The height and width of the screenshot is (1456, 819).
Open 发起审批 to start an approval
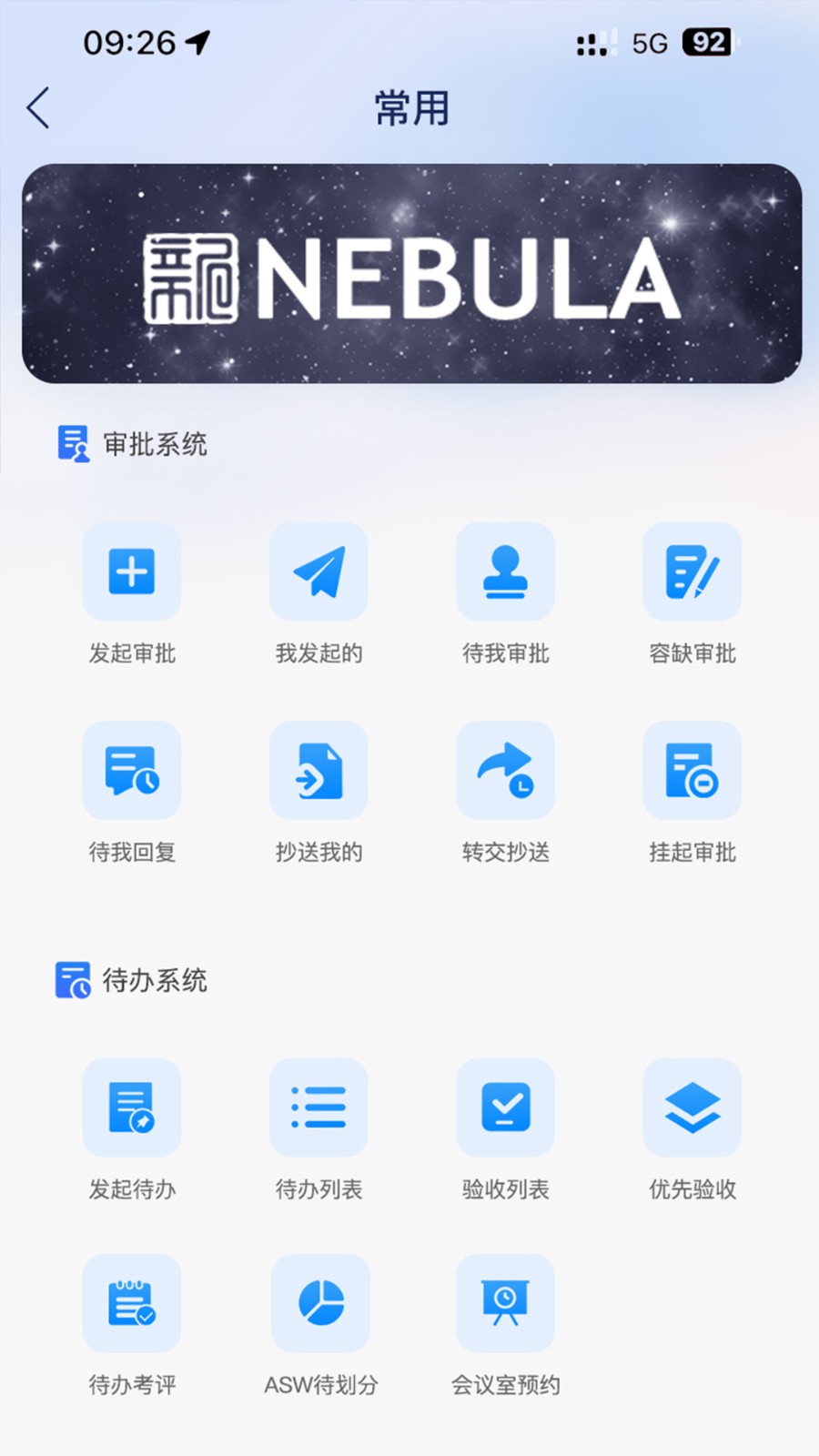pyautogui.click(x=132, y=572)
